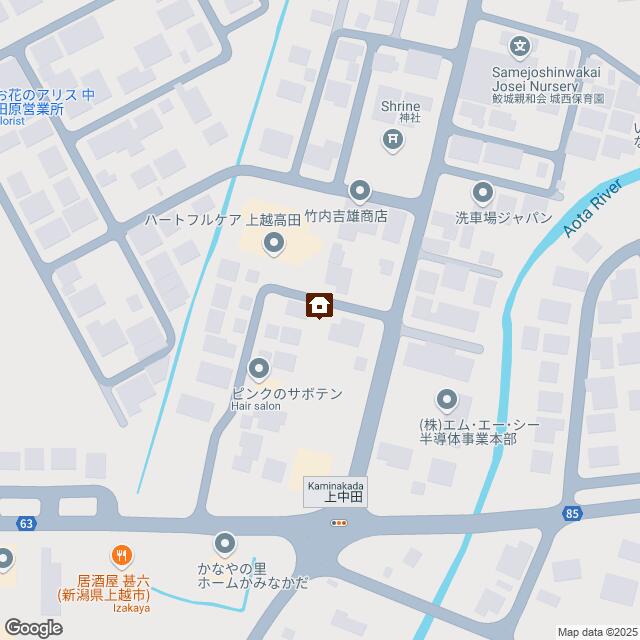Select the ハートフルケア 上越高田 marker

[273, 243]
